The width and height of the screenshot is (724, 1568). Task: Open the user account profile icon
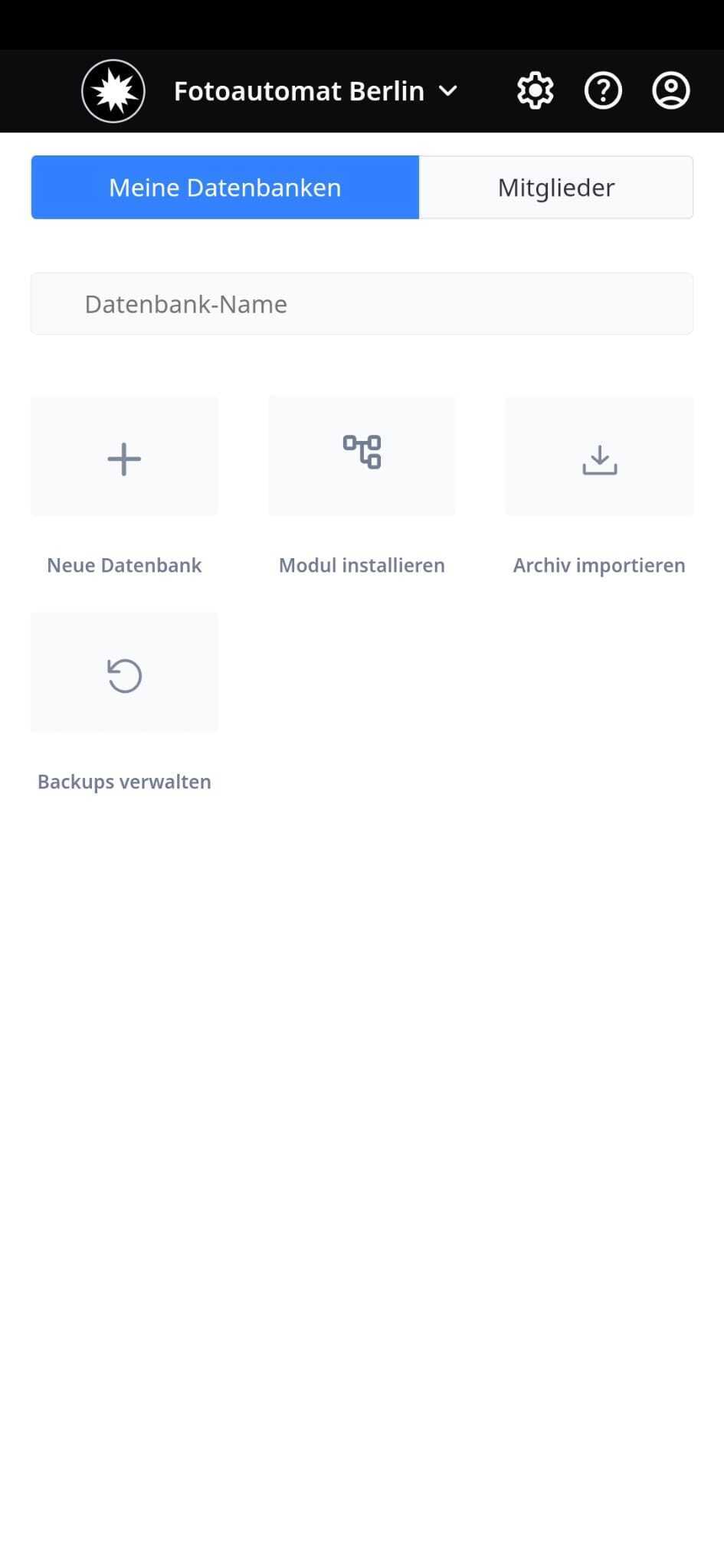(x=671, y=91)
